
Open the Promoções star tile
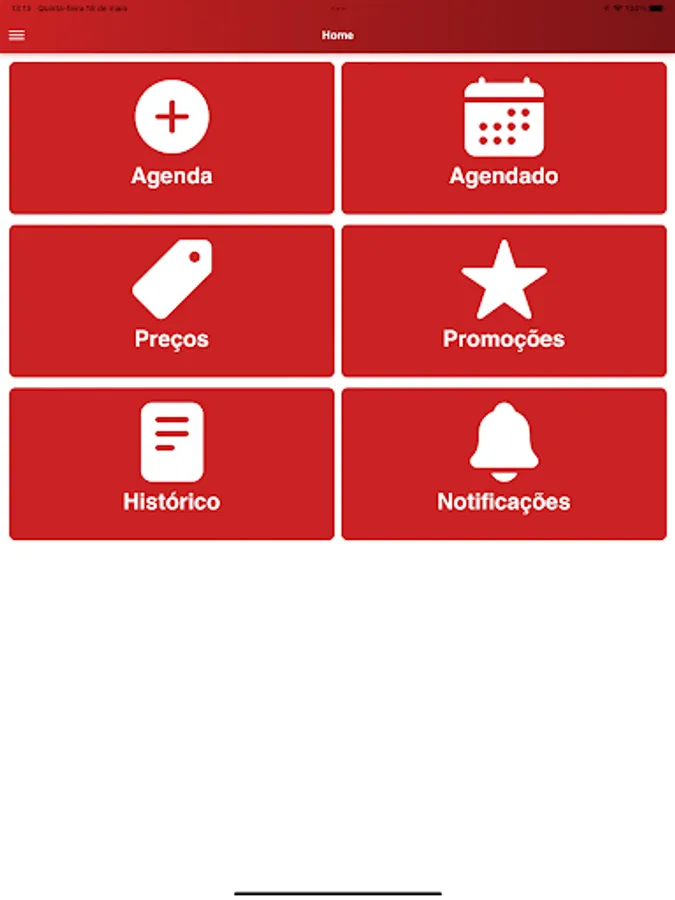504,301
